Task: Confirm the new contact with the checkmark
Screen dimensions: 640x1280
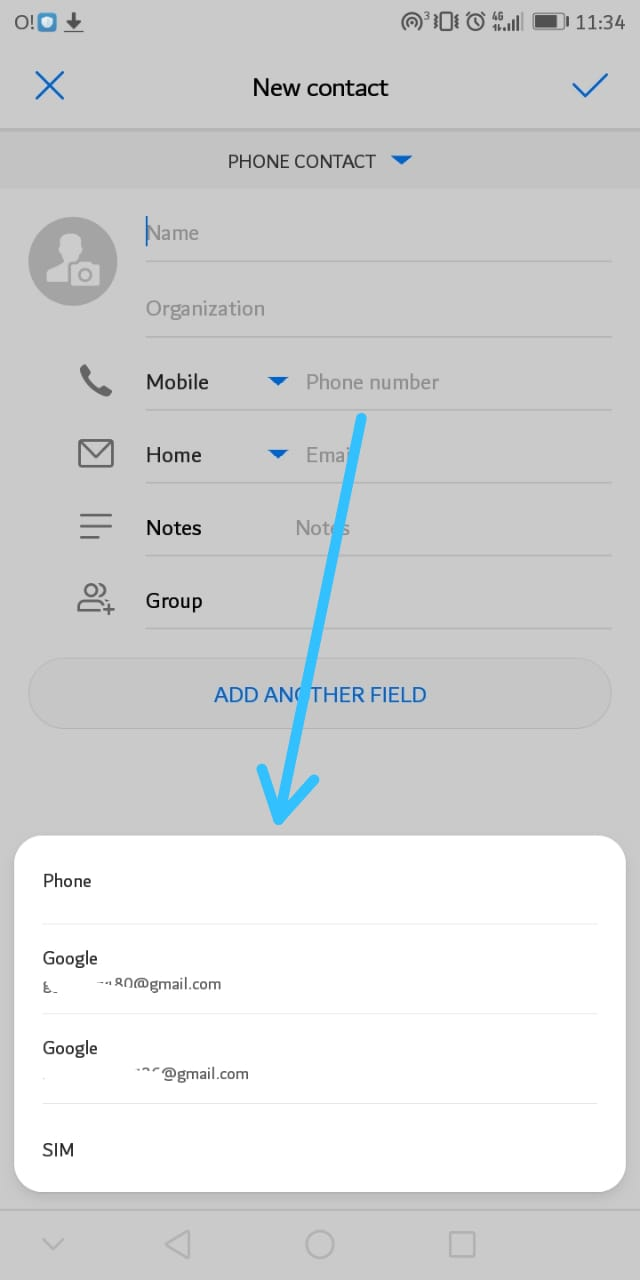Action: coord(590,86)
